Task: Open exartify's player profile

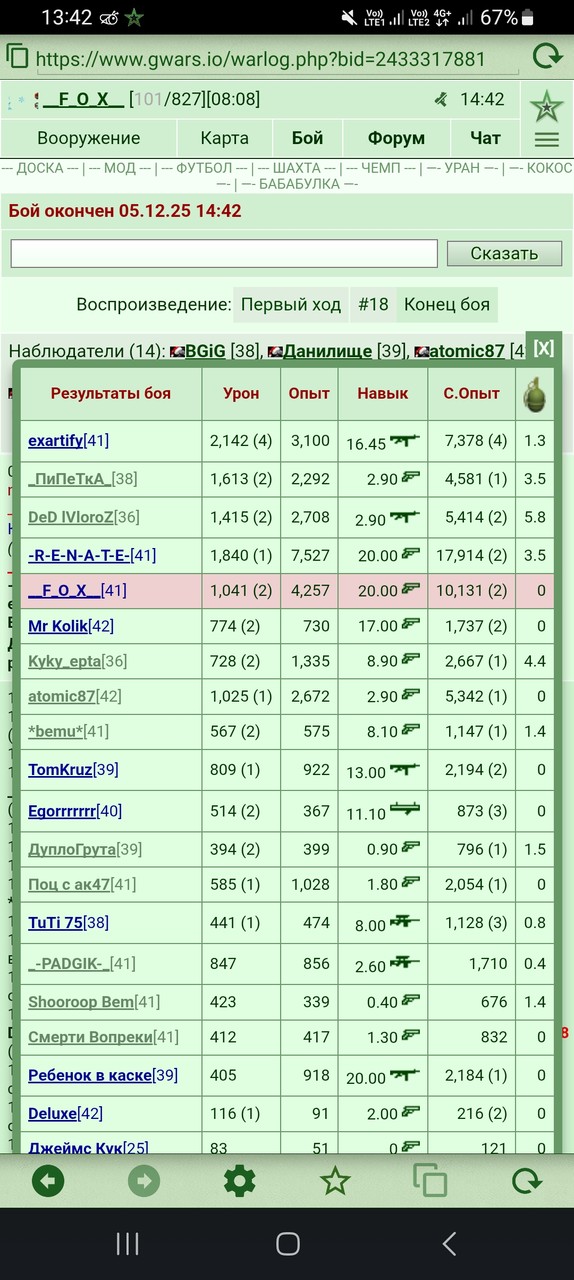Action: click(x=56, y=441)
